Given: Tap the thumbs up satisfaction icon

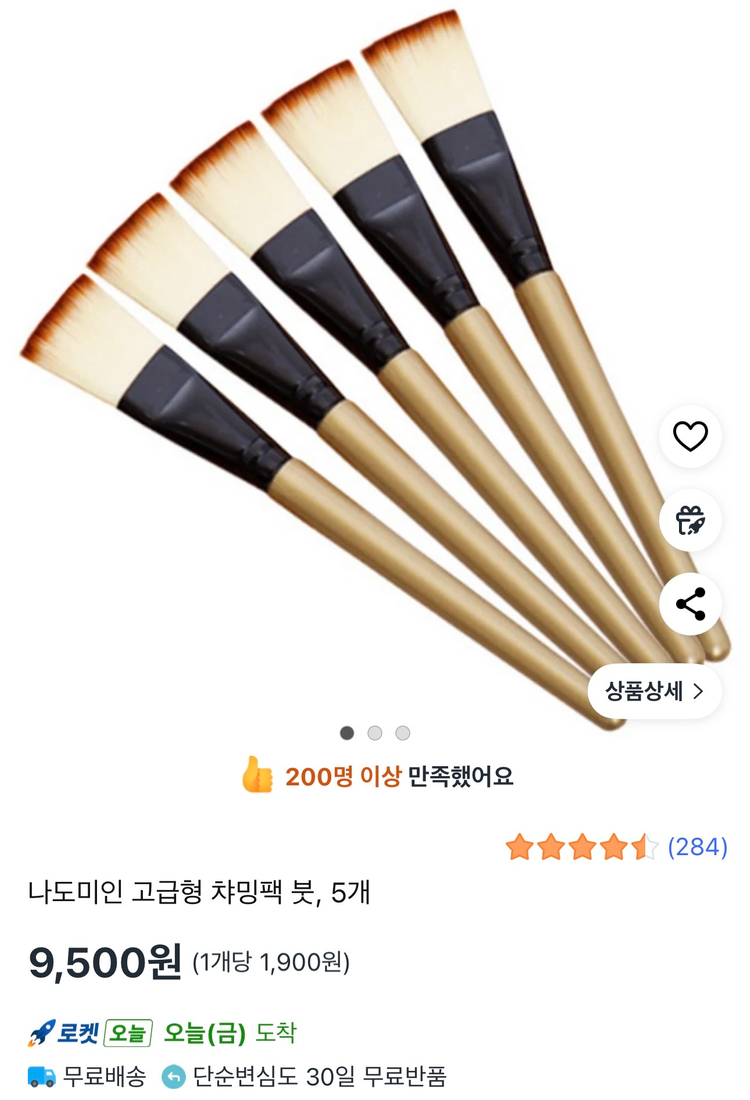Looking at the screenshot, I should pyautogui.click(x=256, y=775).
